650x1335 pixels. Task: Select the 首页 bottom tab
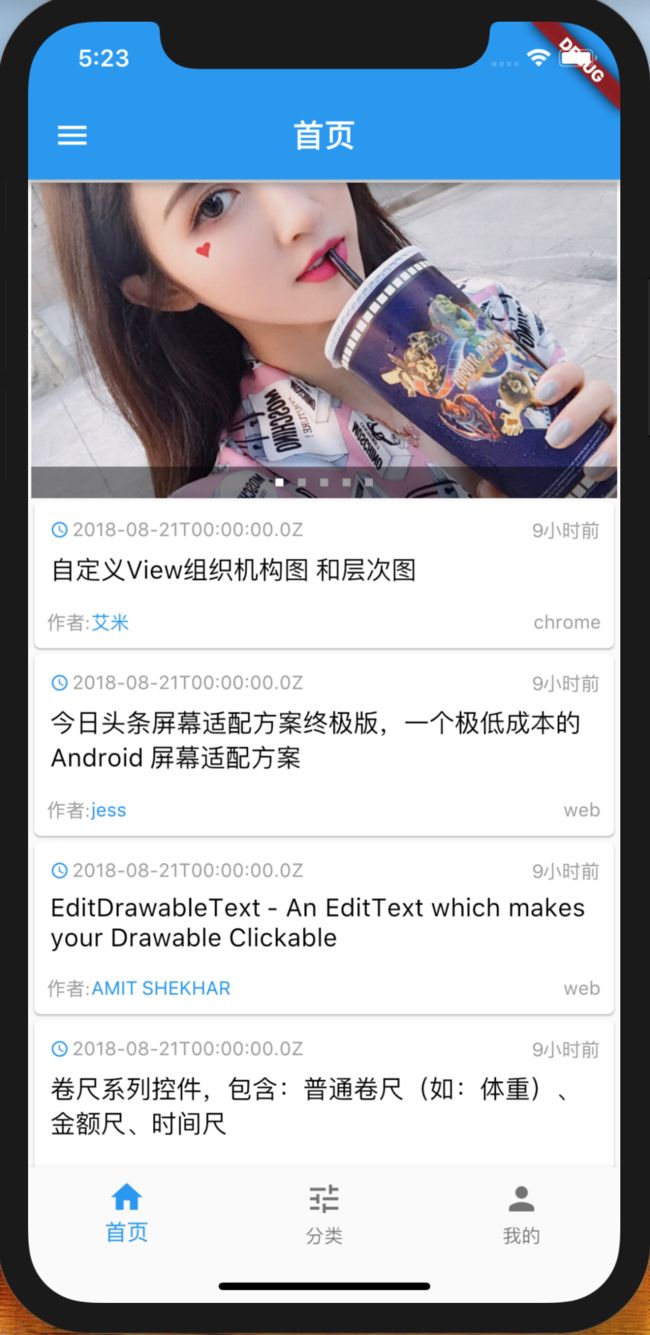pyautogui.click(x=127, y=1213)
